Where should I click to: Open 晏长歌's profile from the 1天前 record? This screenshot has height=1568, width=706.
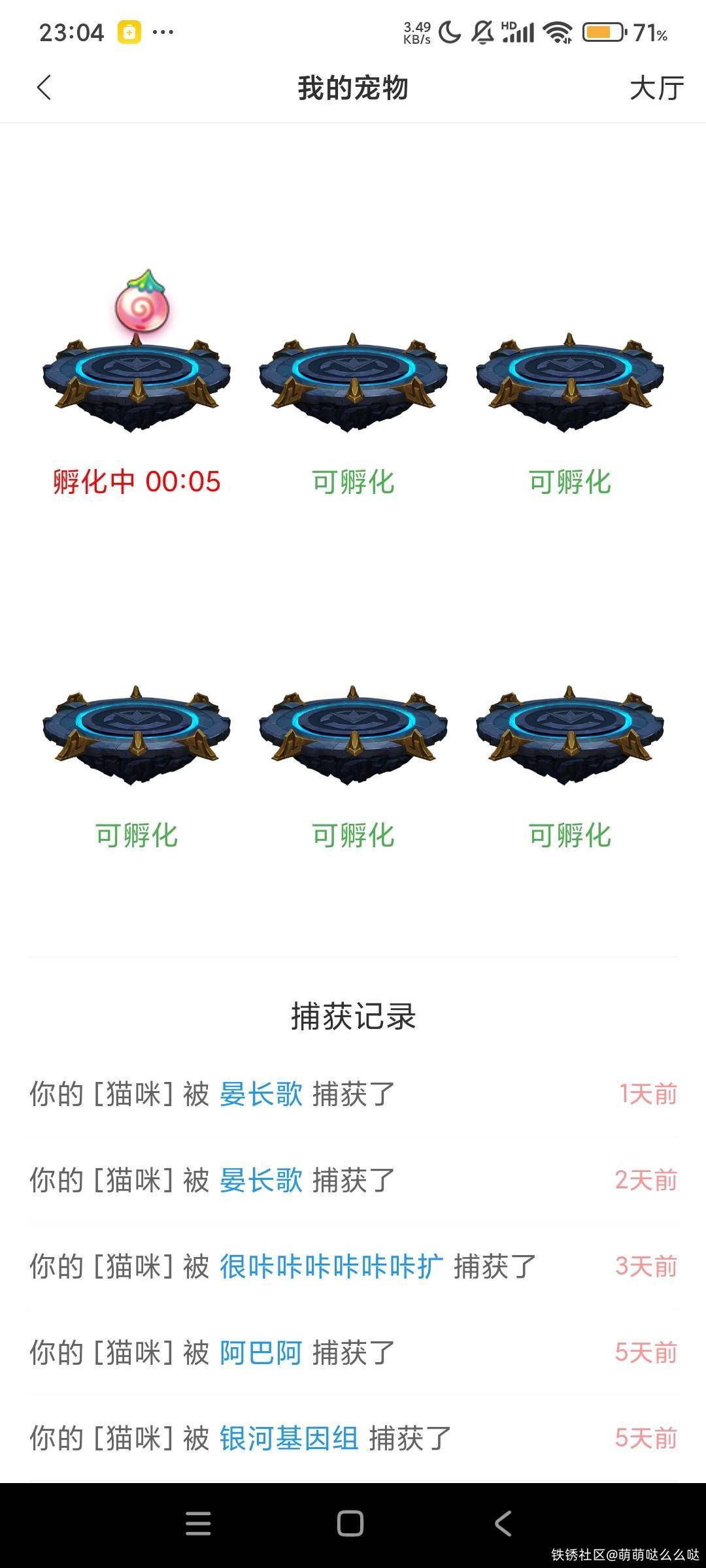click(260, 1094)
